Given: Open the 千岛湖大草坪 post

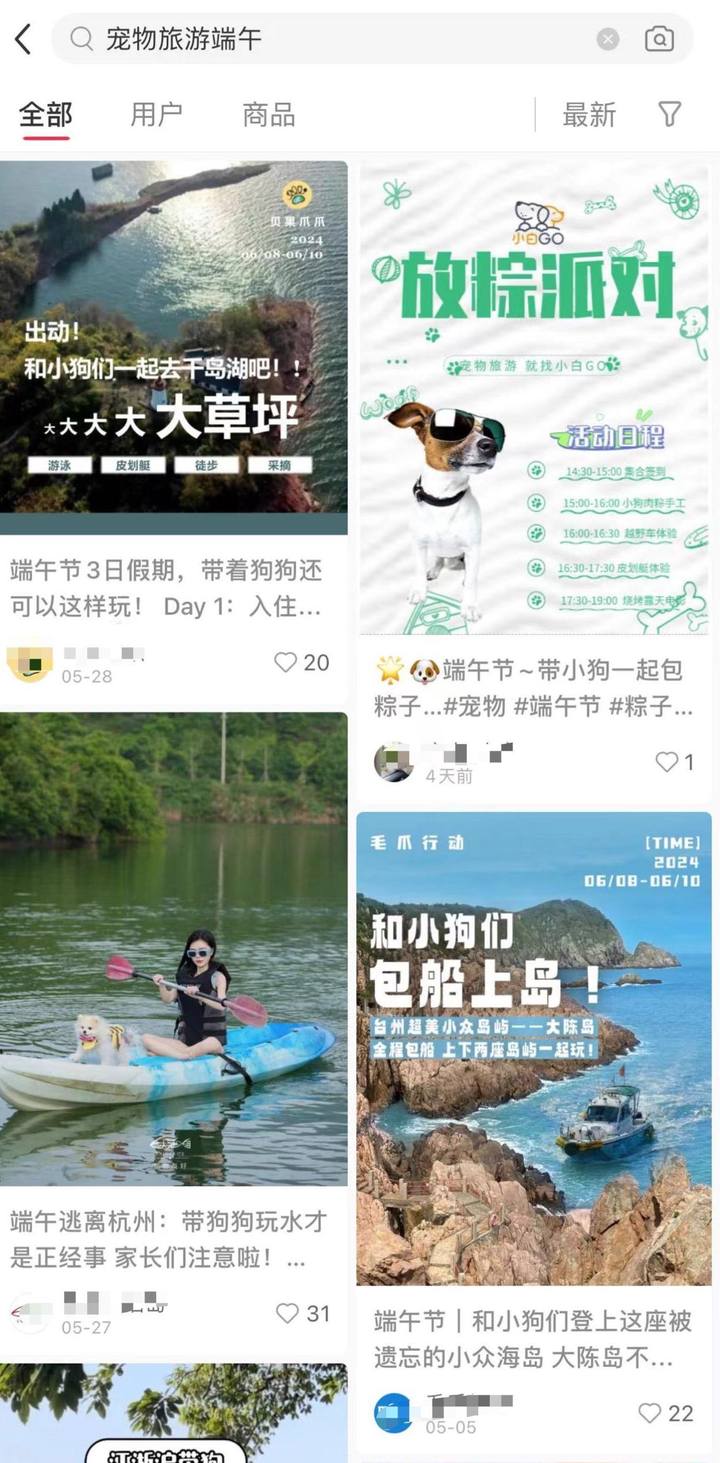Looking at the screenshot, I should (174, 340).
